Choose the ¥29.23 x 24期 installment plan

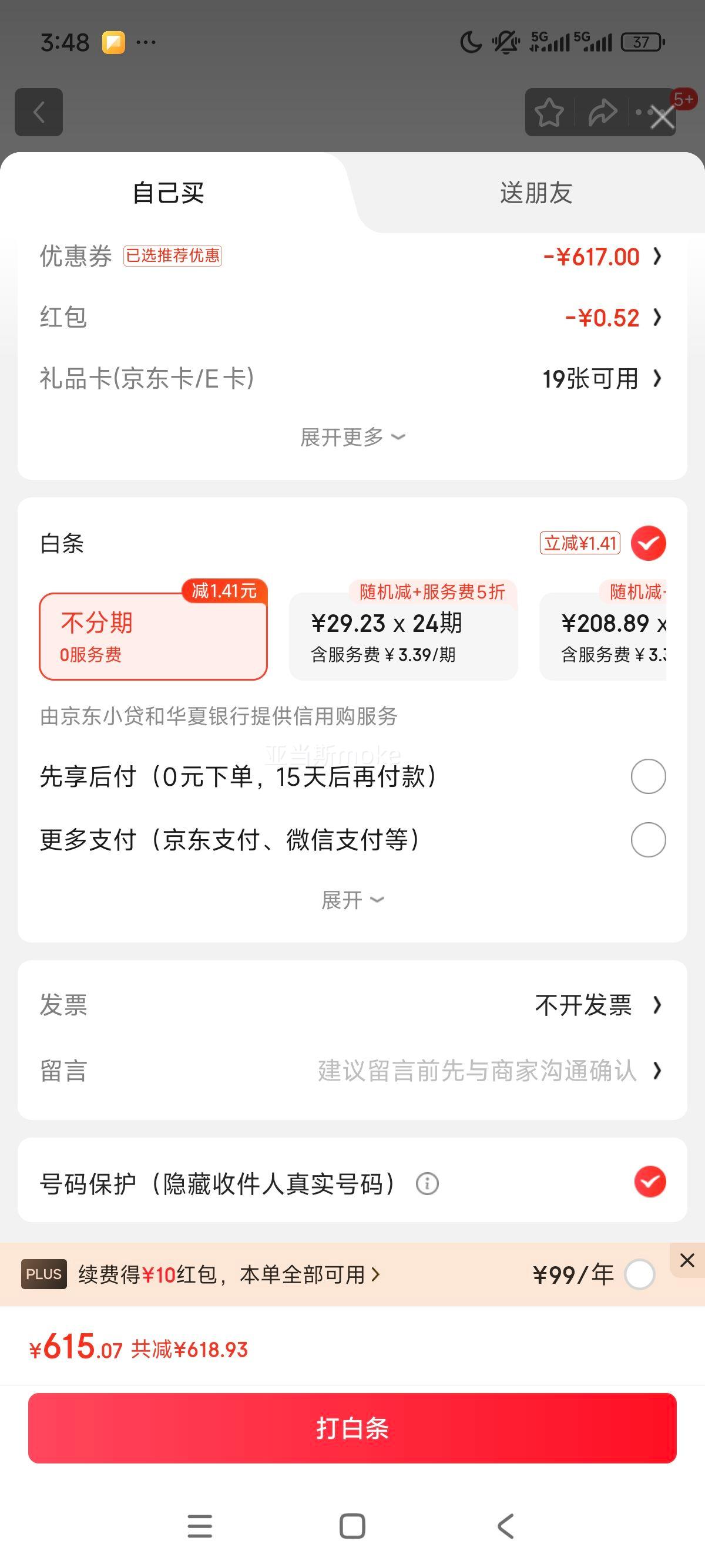[x=403, y=636]
